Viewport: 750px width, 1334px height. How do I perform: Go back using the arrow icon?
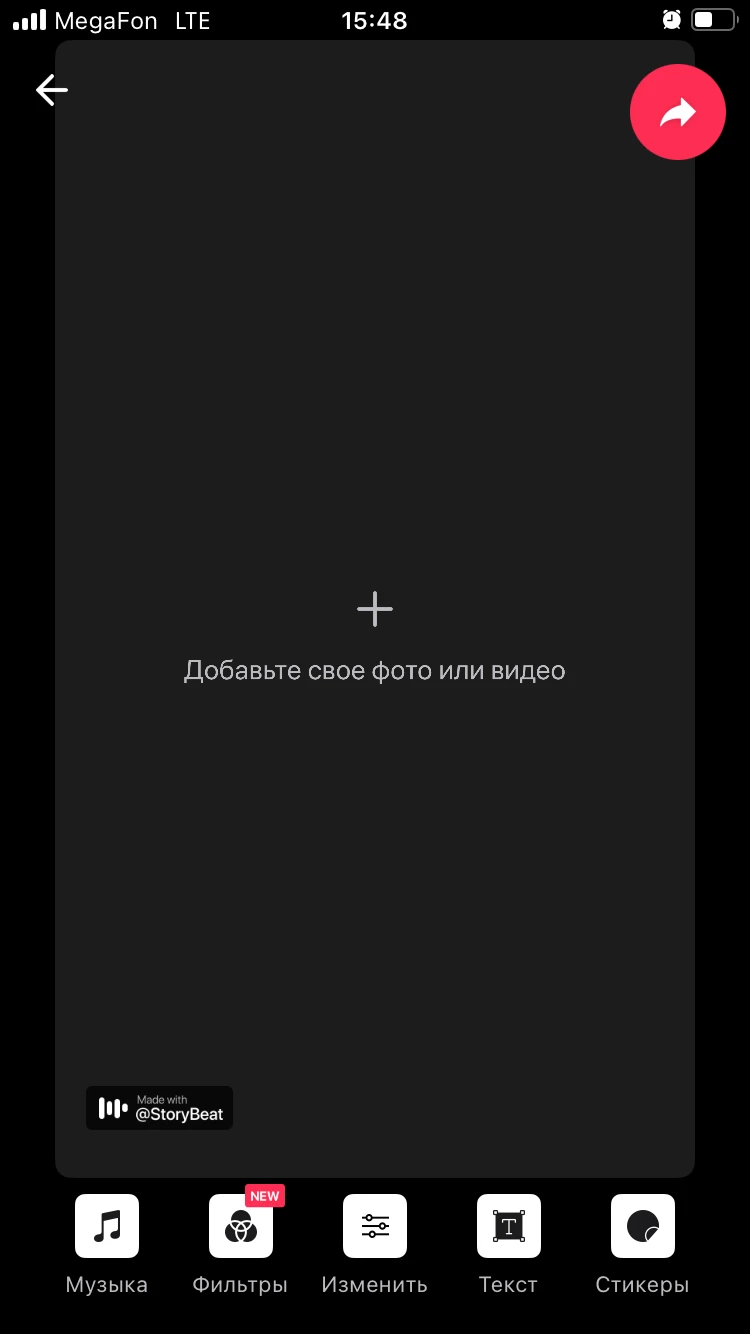coord(52,90)
